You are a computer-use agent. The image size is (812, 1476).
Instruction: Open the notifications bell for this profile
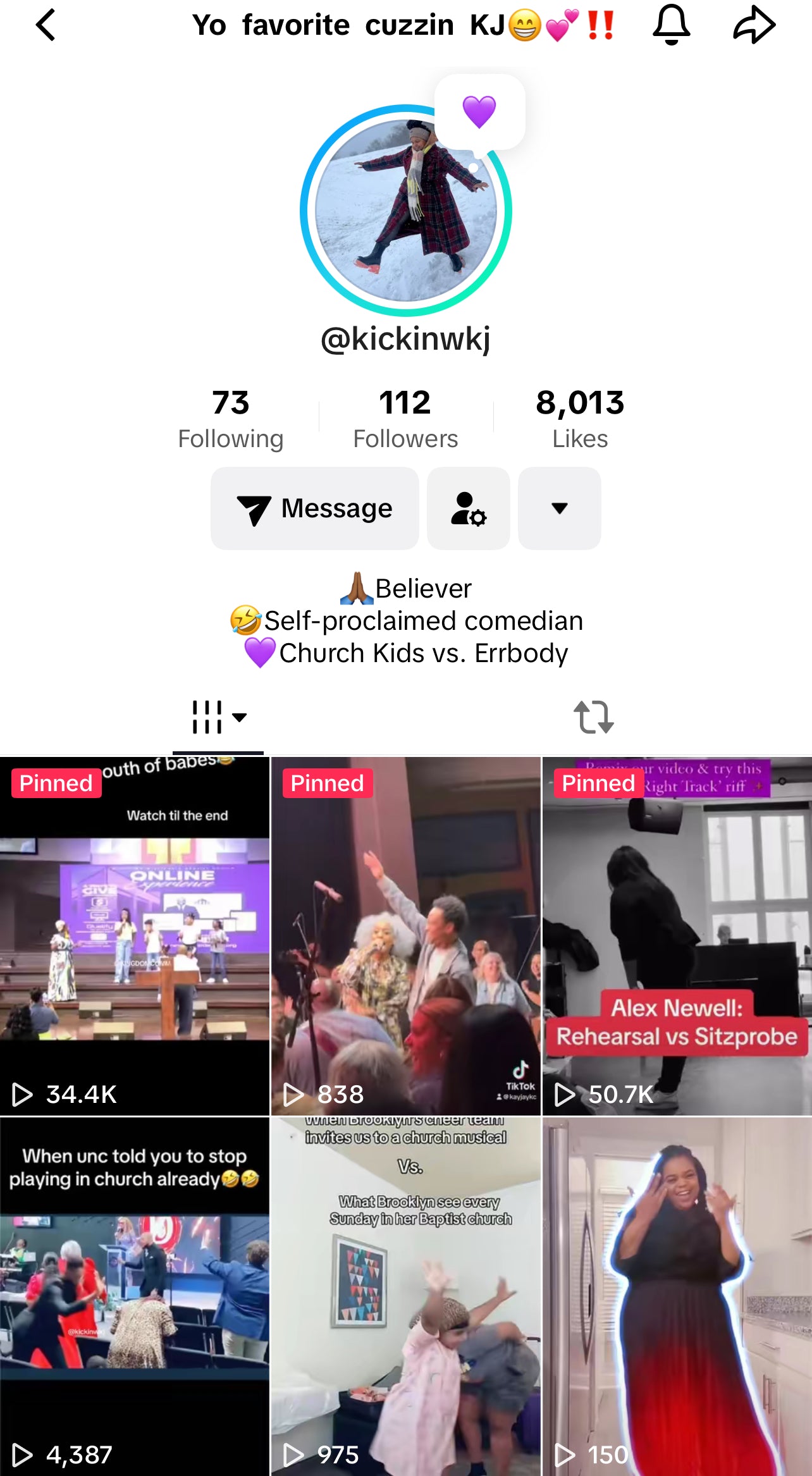click(671, 25)
